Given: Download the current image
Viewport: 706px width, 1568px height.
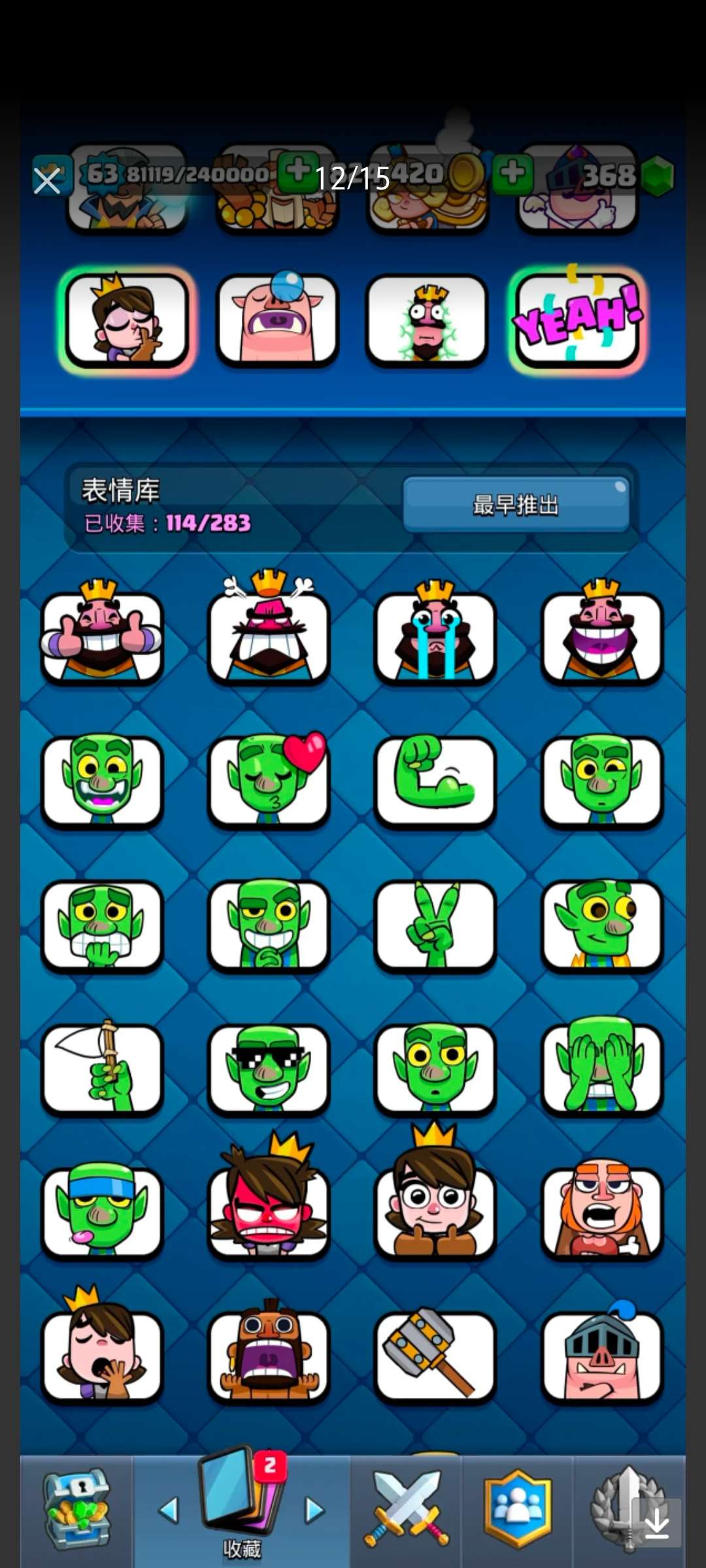Looking at the screenshot, I should tap(656, 1524).
